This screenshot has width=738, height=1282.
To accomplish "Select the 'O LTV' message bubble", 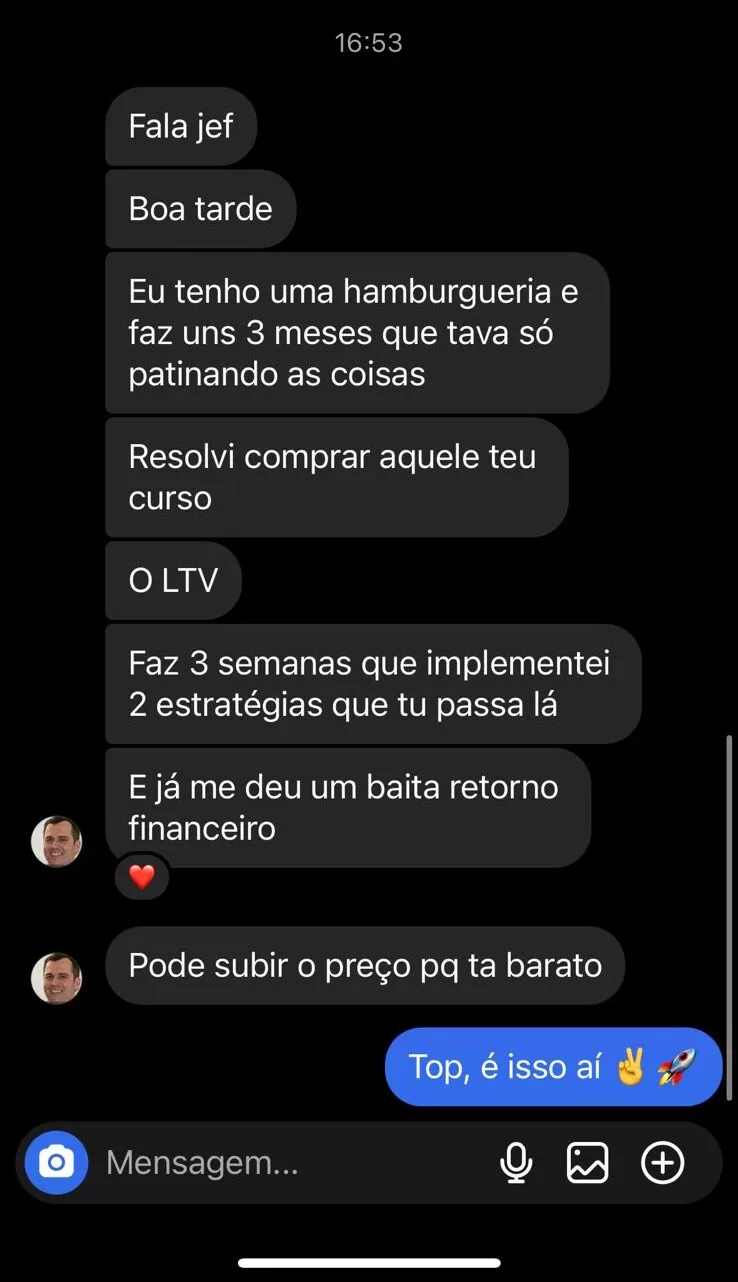I will 172,580.
